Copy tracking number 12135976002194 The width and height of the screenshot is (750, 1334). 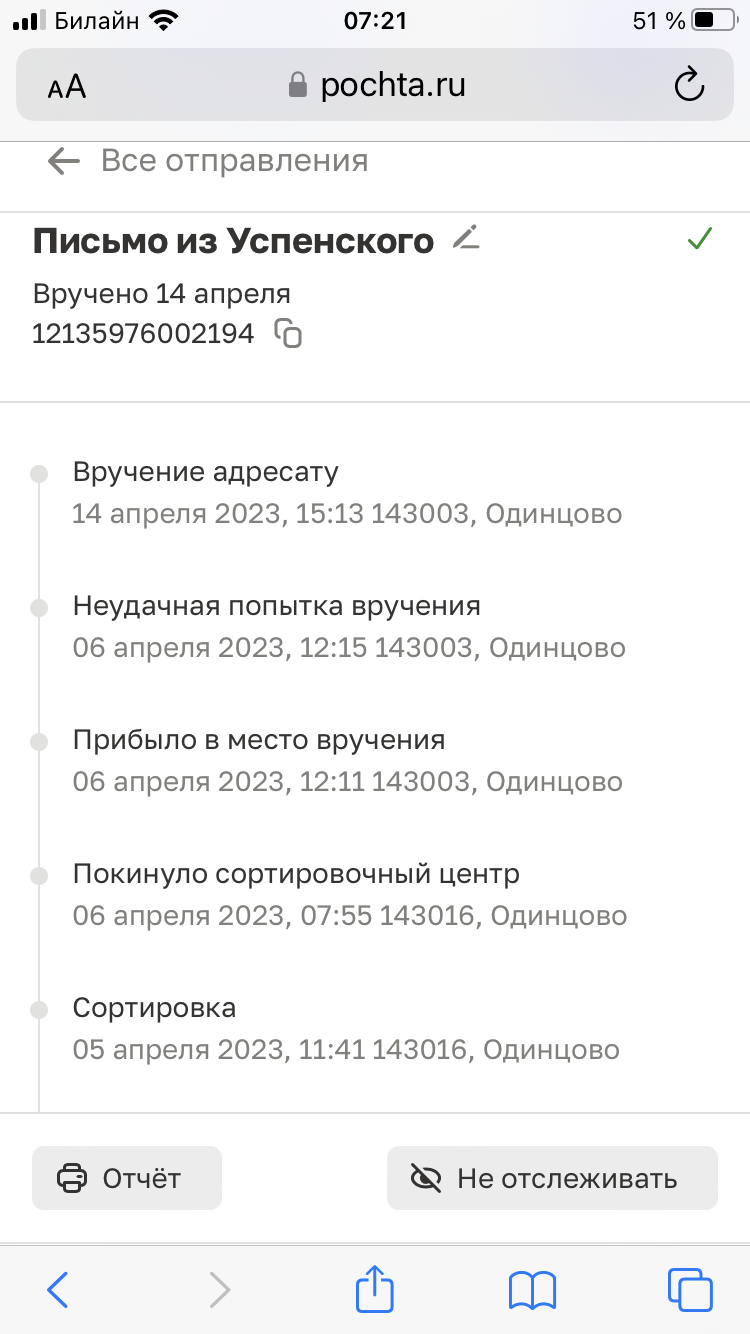[288, 334]
